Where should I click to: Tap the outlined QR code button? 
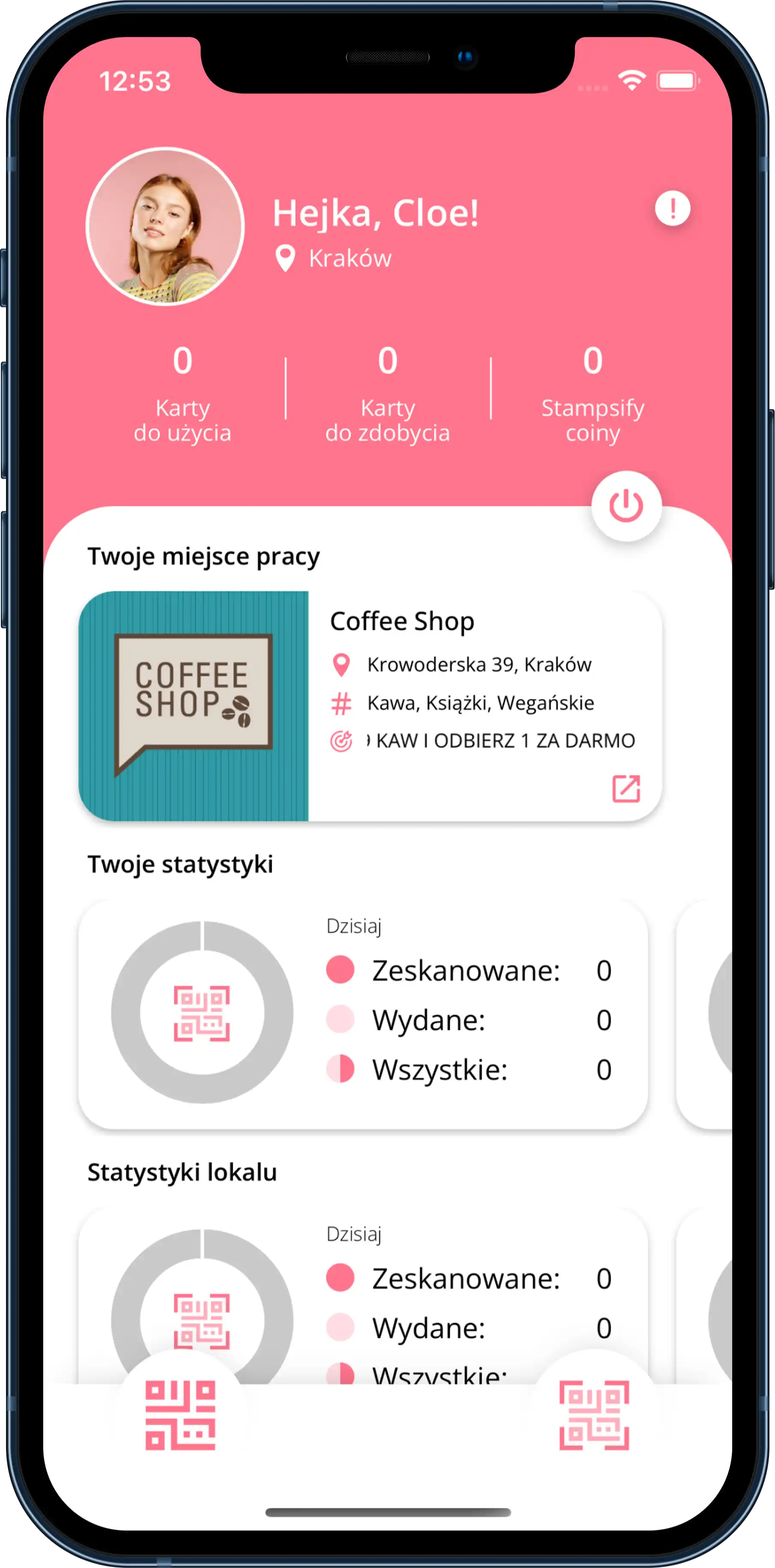pos(594,1415)
